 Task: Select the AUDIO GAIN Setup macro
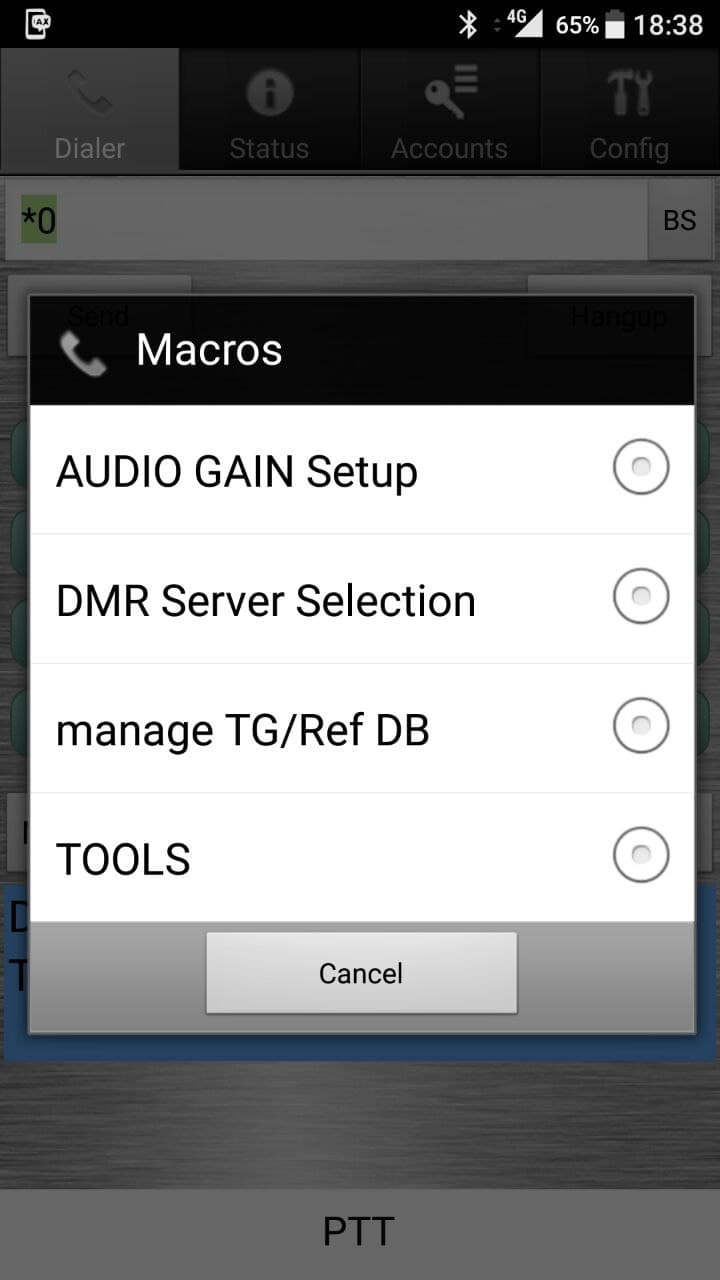click(x=361, y=469)
